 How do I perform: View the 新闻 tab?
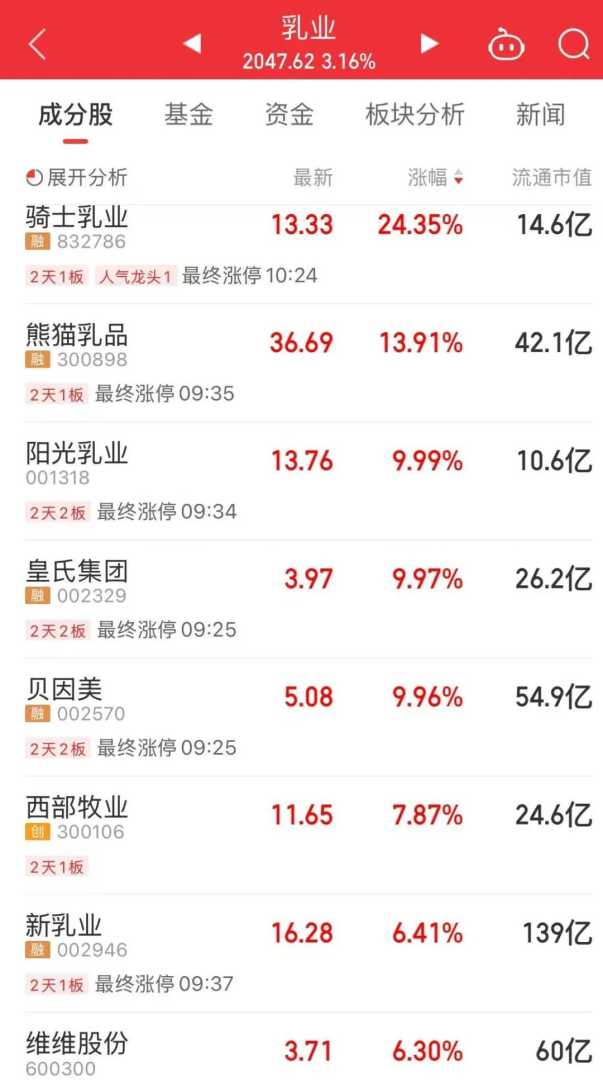(541, 115)
